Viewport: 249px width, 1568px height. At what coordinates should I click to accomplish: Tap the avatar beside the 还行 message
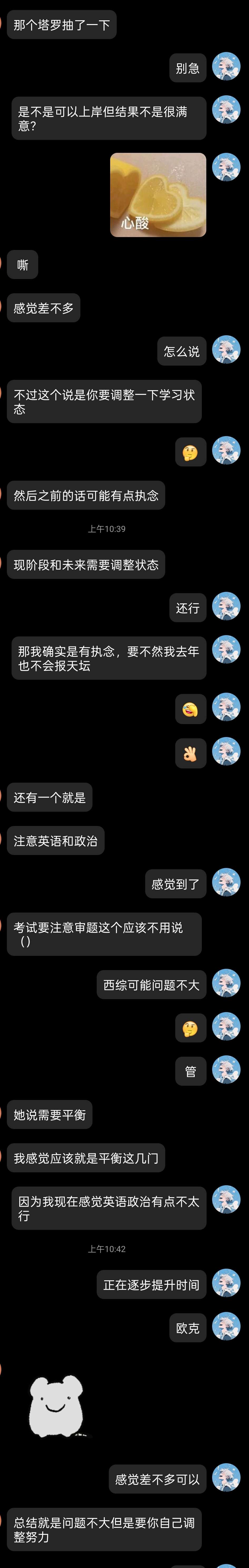click(x=226, y=607)
